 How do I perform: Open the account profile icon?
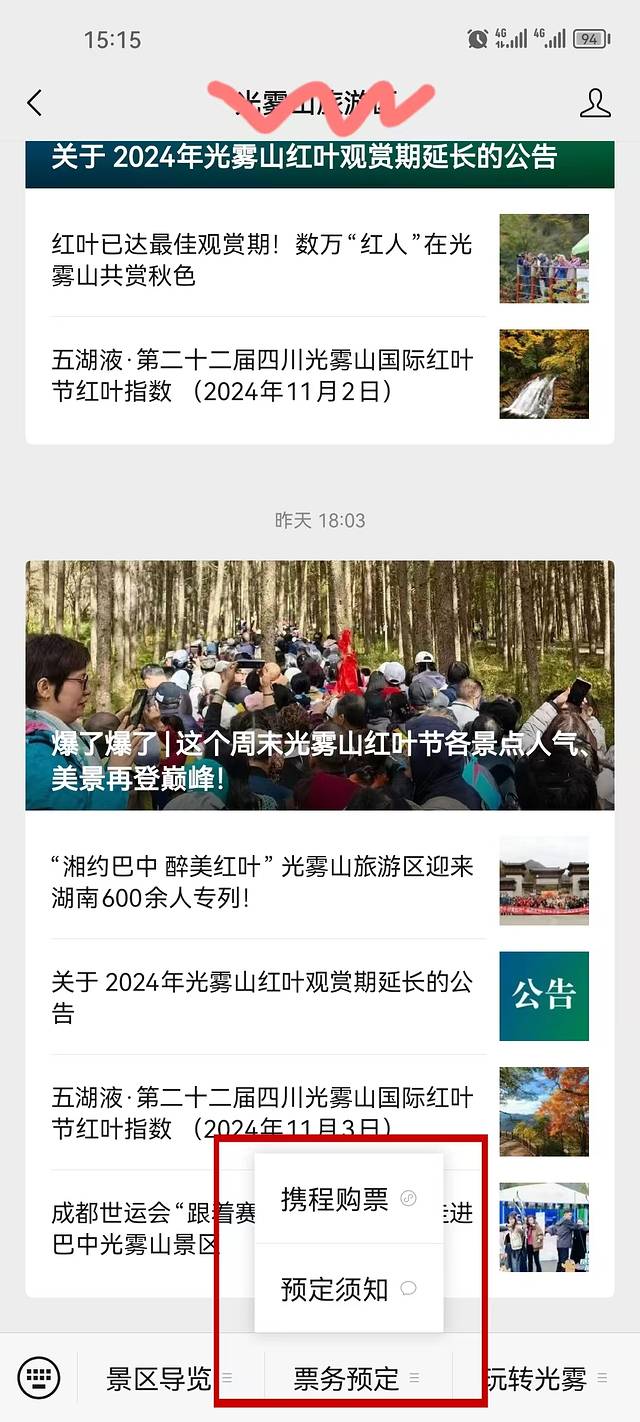click(595, 103)
